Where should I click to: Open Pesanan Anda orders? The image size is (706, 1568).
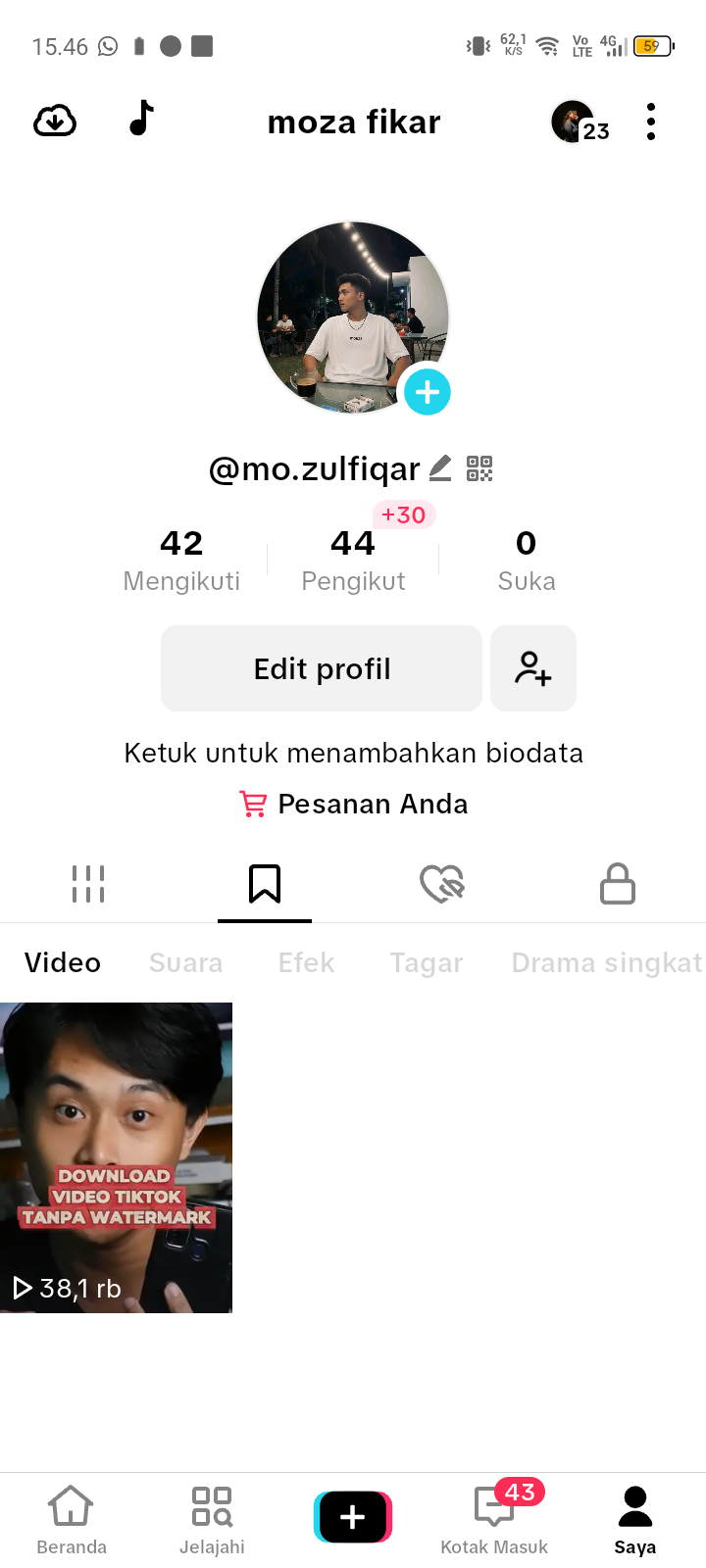coord(353,804)
